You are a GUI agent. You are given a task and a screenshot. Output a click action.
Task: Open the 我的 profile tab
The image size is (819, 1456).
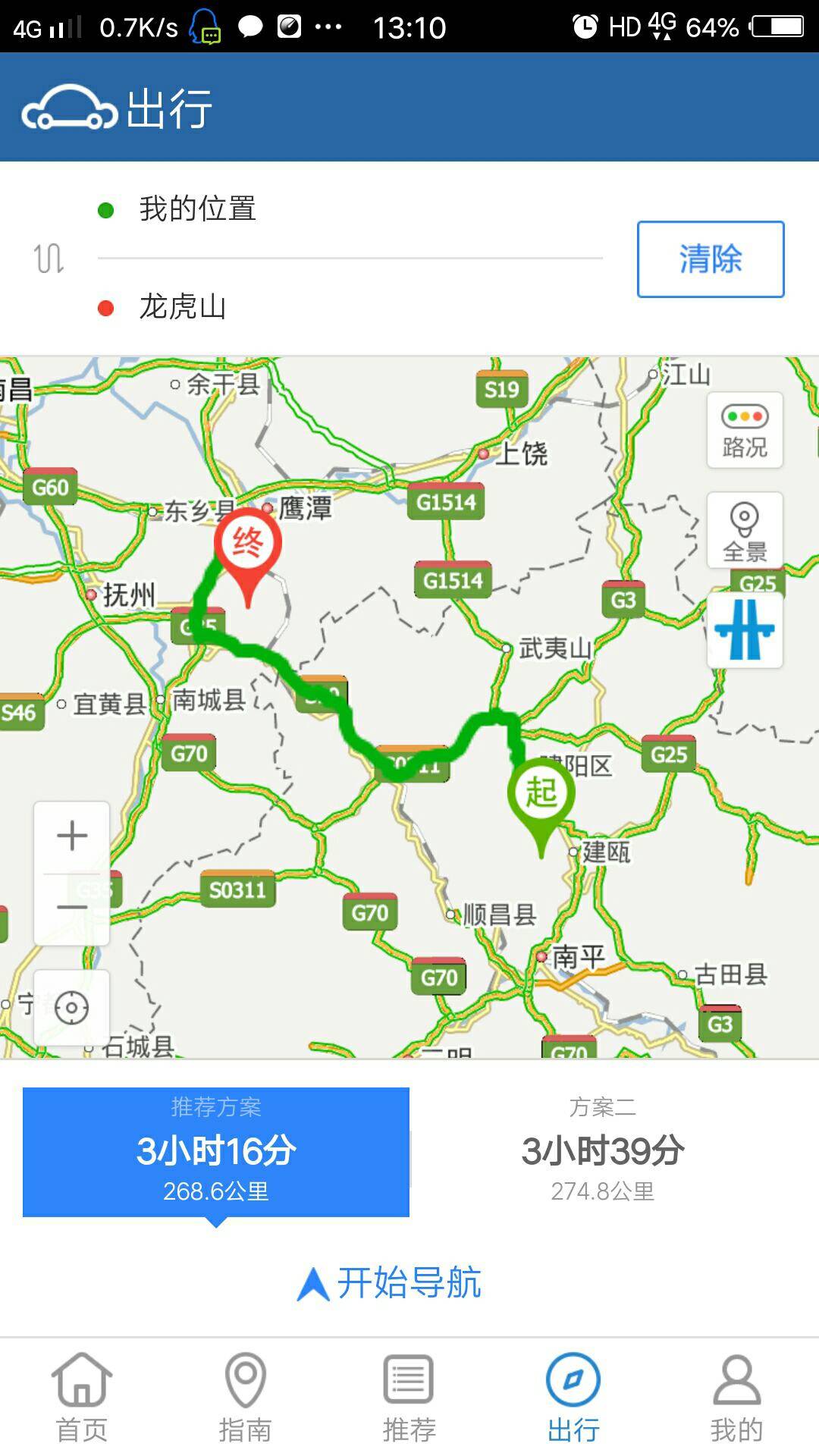(x=736, y=1398)
